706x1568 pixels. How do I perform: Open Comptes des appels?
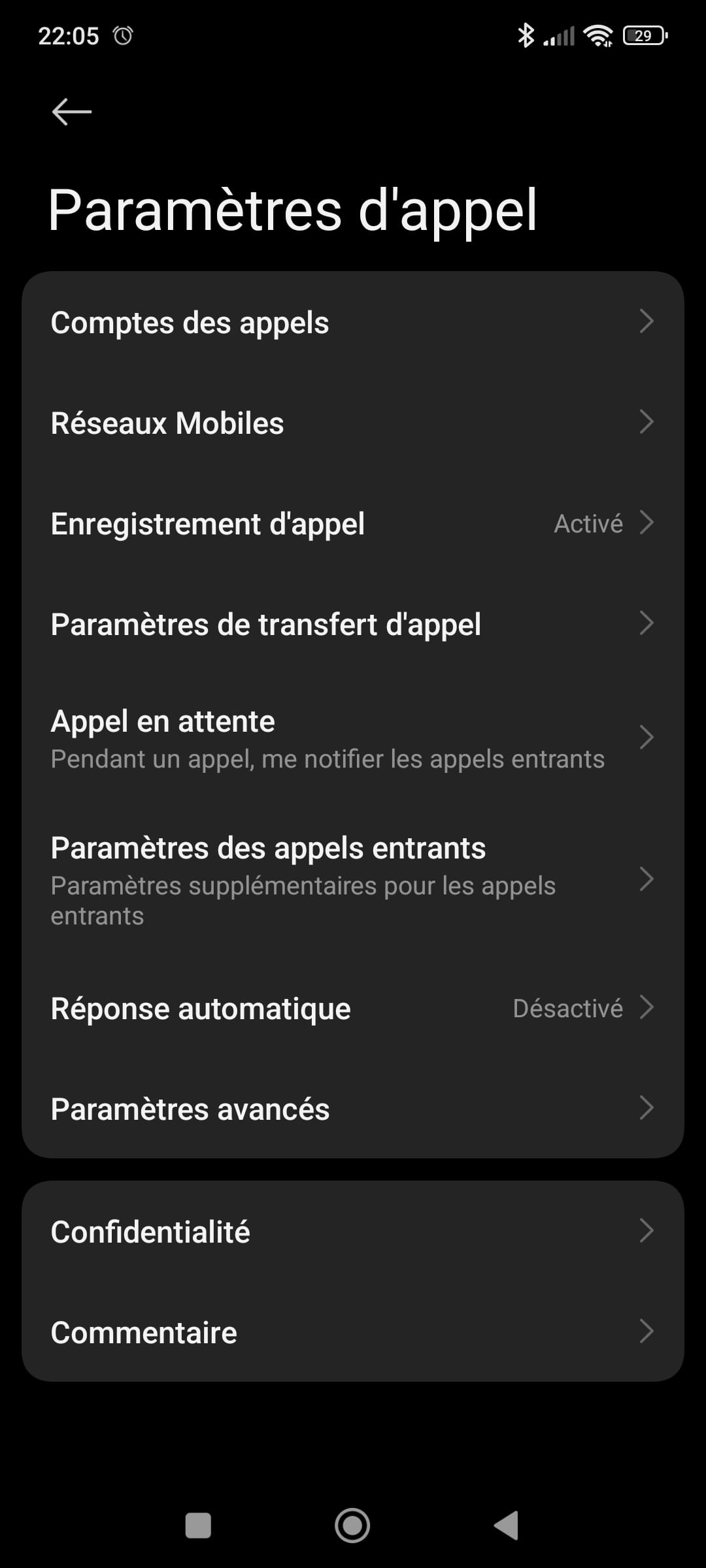[353, 322]
